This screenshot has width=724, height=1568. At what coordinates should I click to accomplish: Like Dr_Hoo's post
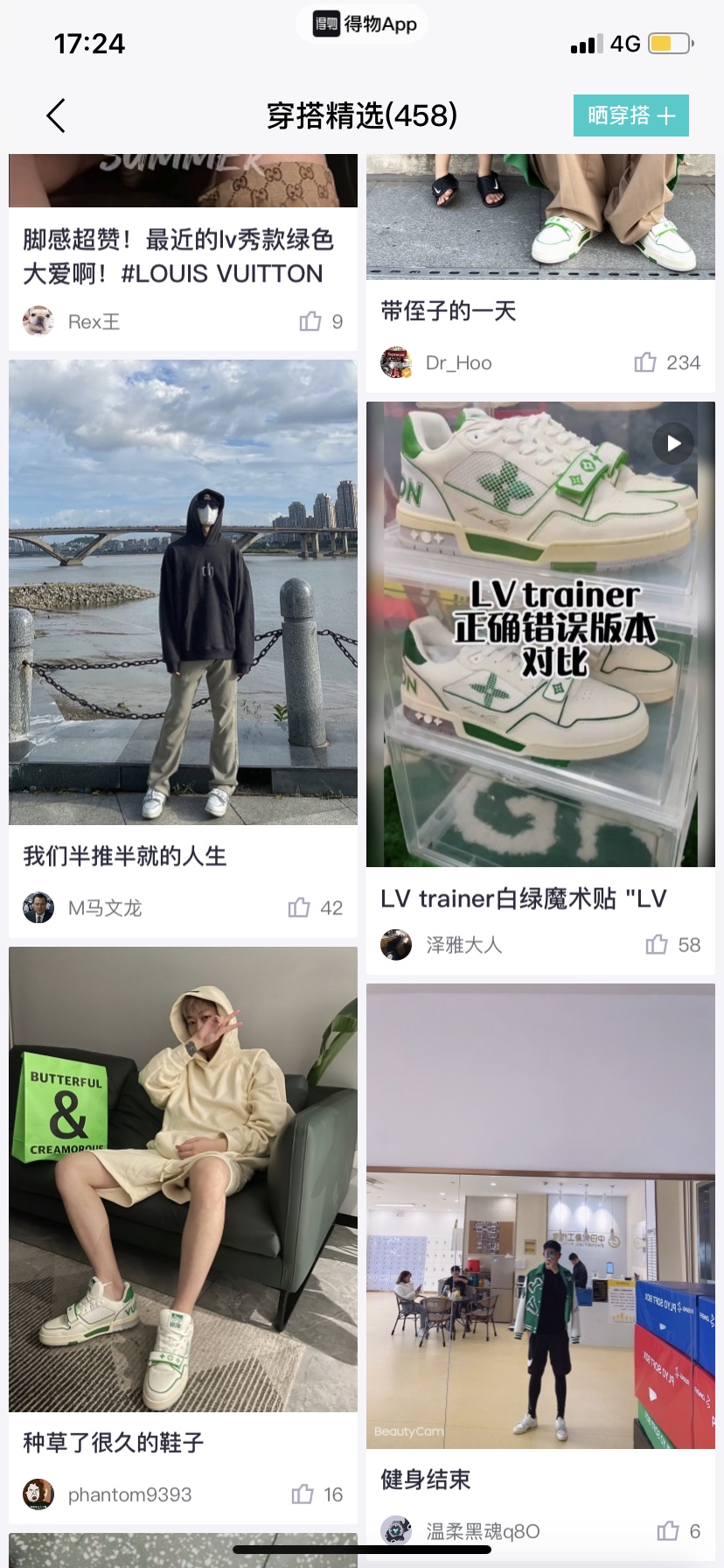click(x=645, y=362)
